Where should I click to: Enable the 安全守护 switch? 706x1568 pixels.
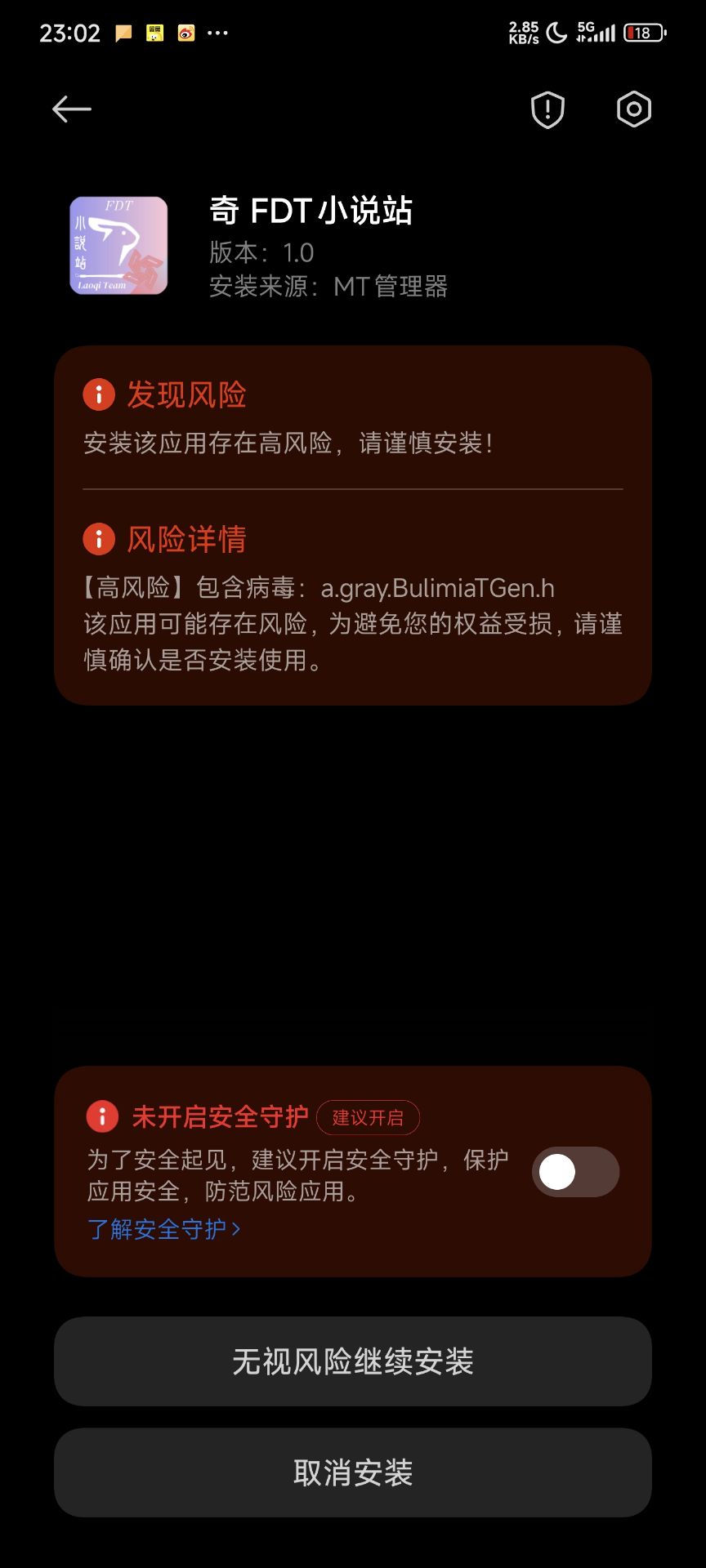[575, 1172]
